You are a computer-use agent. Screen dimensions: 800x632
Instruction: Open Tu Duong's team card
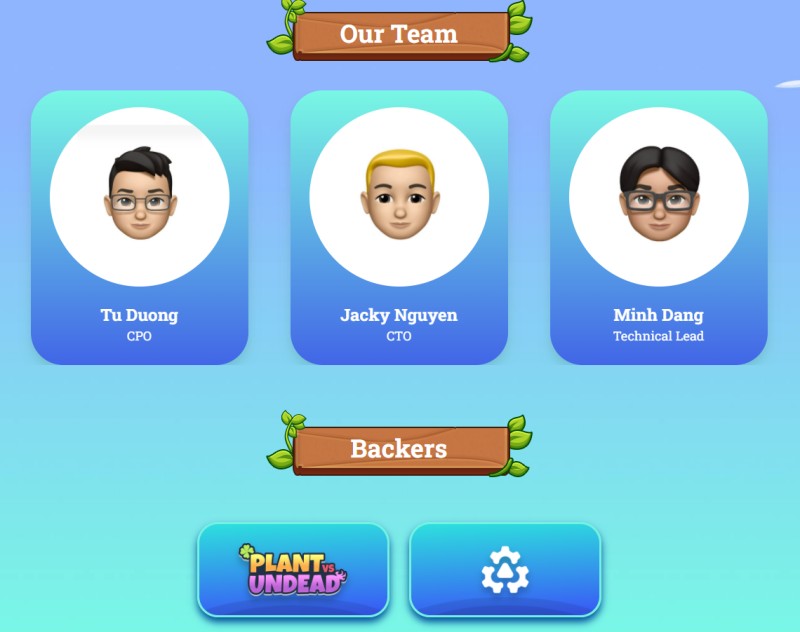(x=139, y=228)
